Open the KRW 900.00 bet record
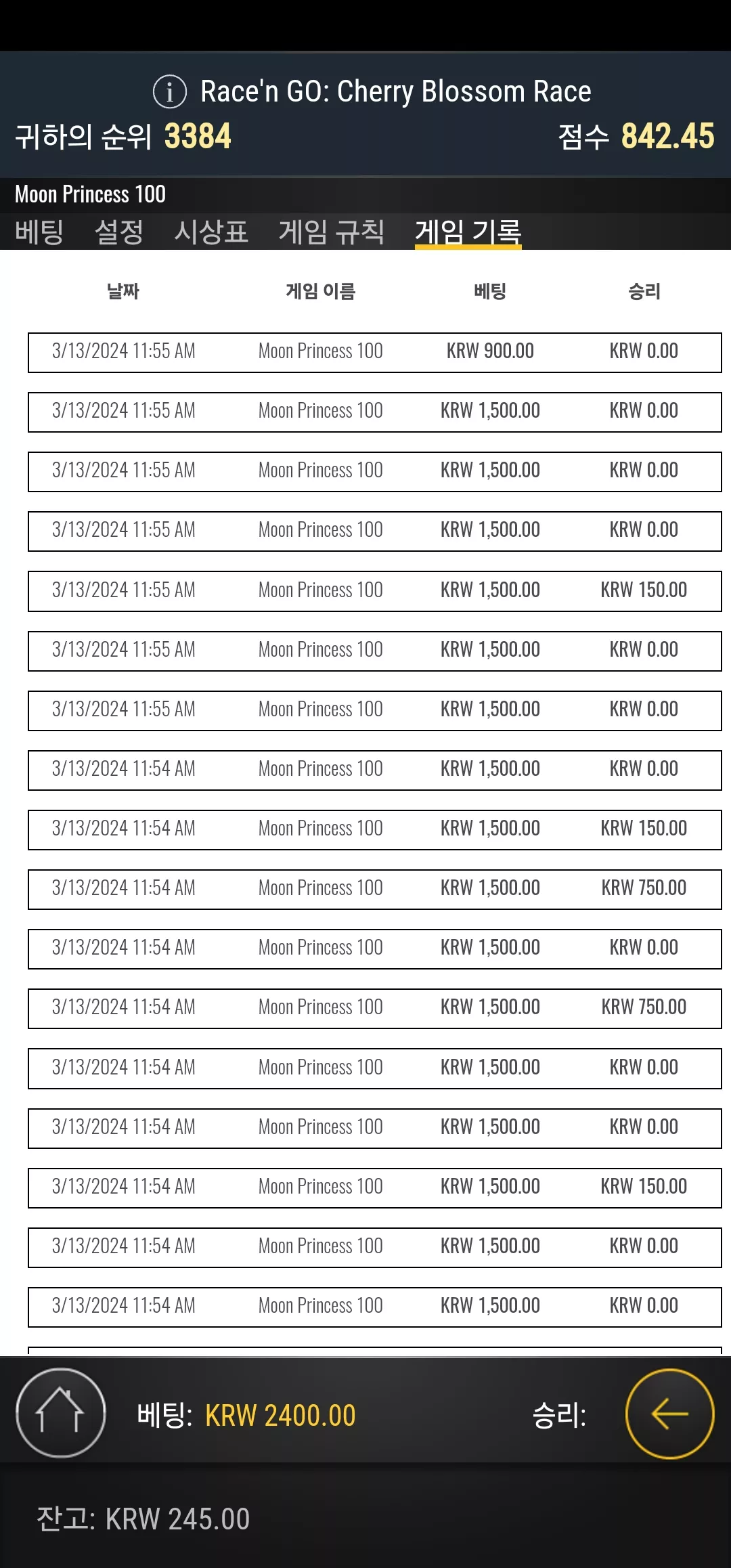This screenshot has height=1568, width=731. coord(375,352)
